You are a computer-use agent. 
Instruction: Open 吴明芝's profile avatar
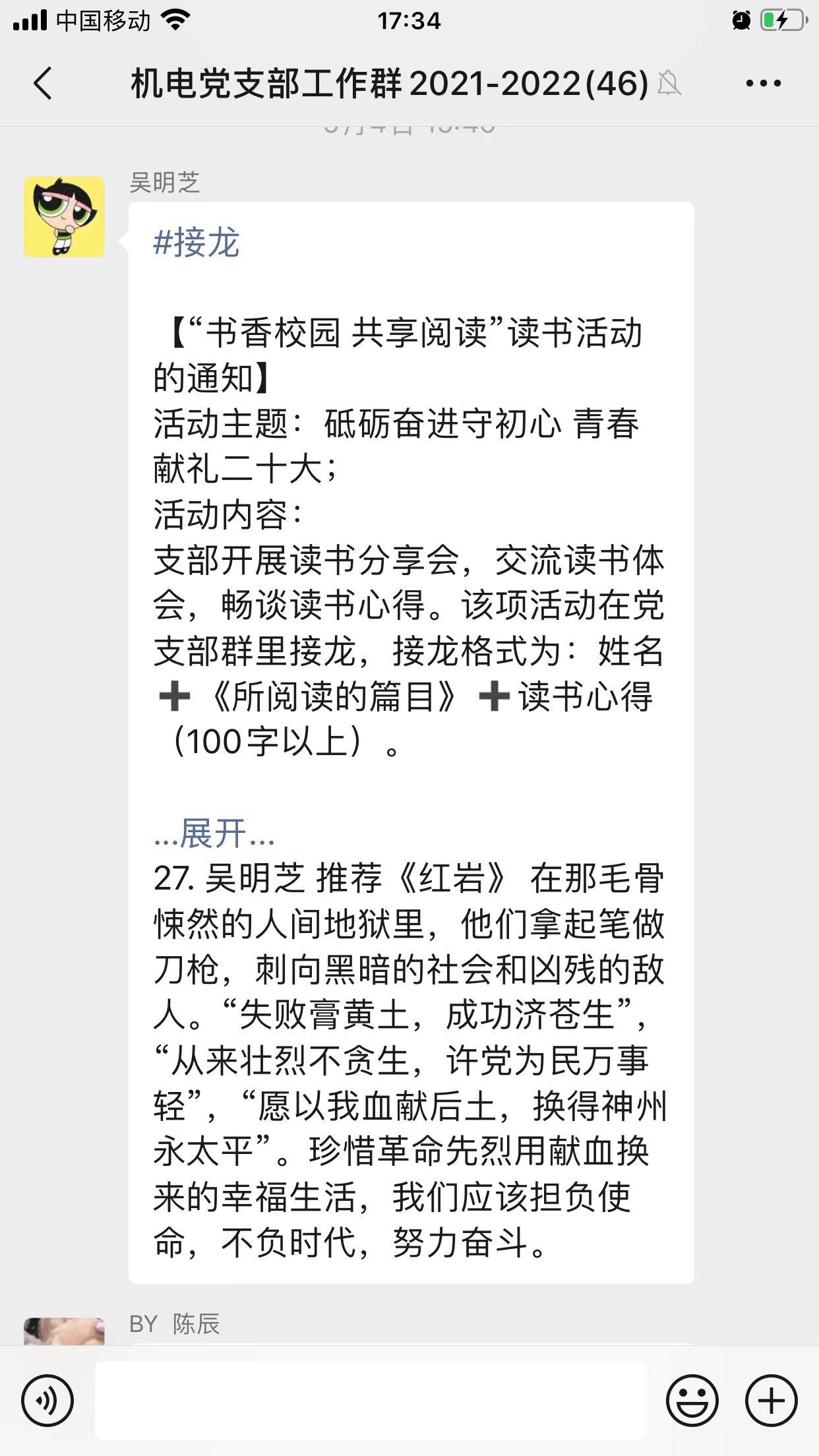pos(65,216)
